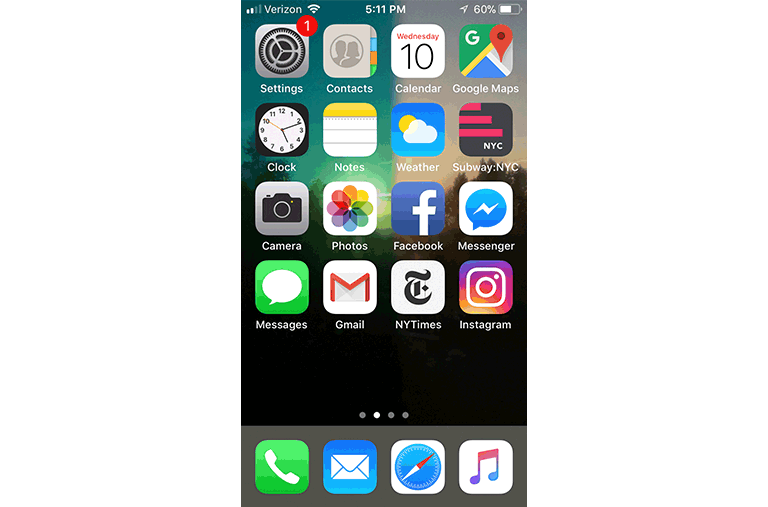Open the NYTimes app

418,287
